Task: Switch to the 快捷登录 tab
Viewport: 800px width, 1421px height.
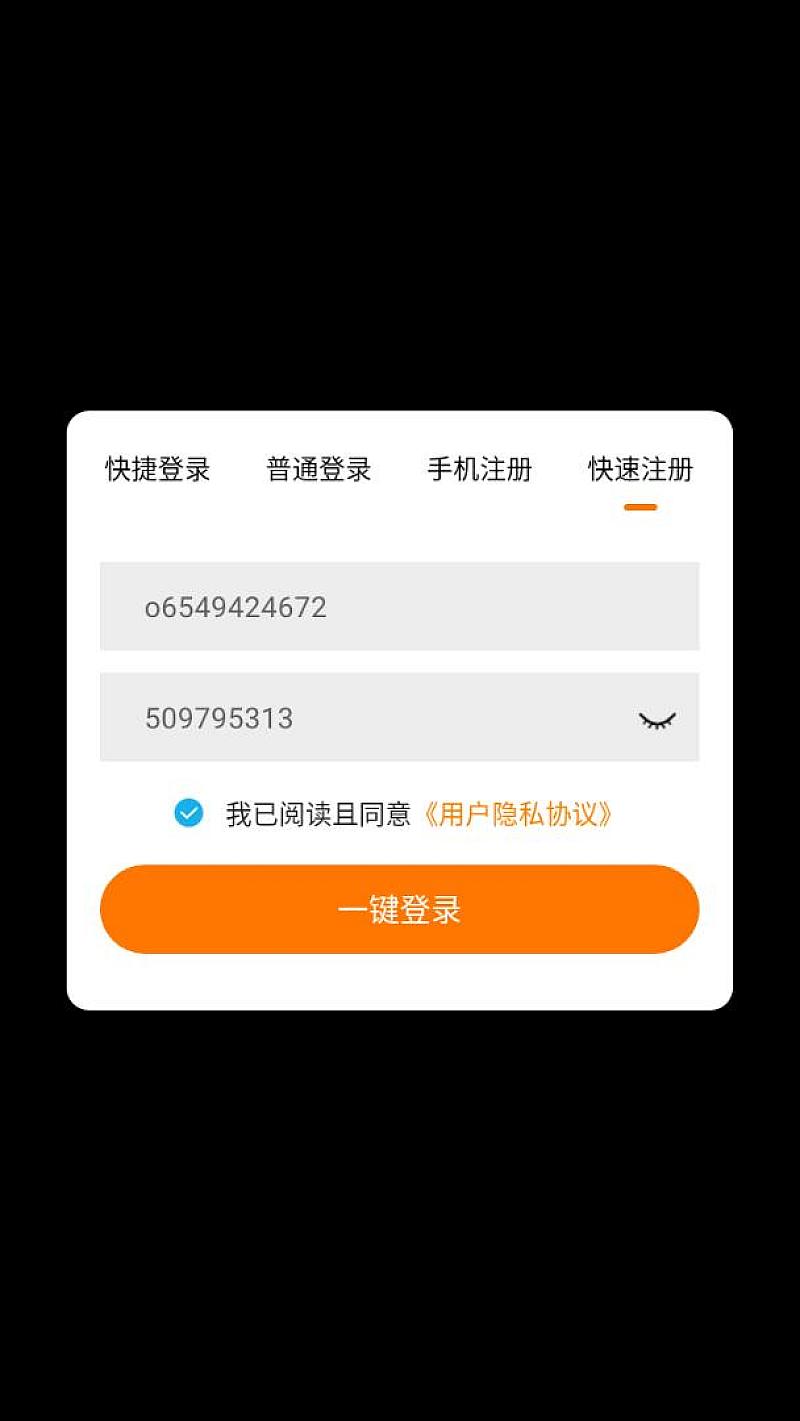Action: [158, 469]
